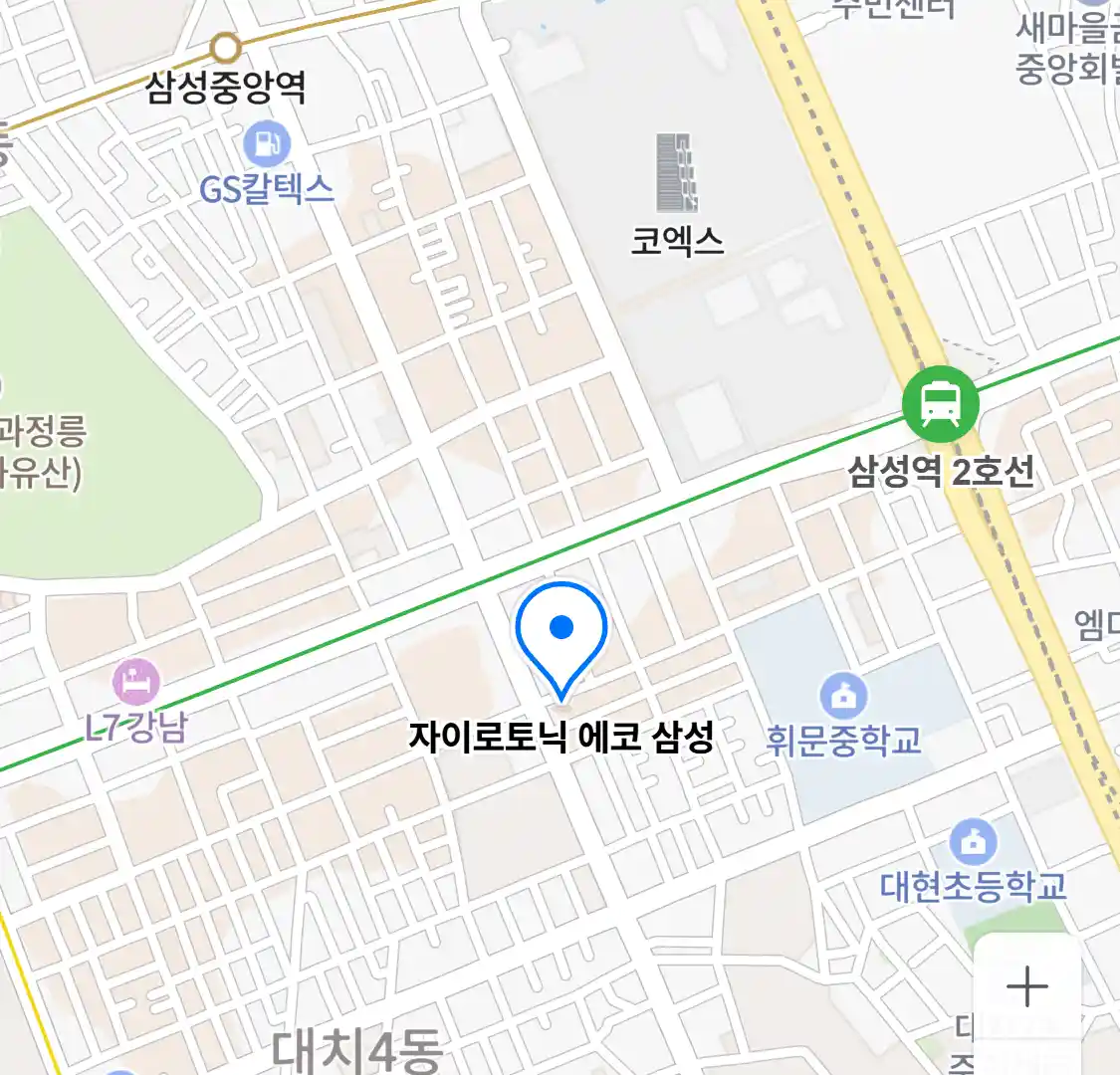The width and height of the screenshot is (1120, 1075).
Task: Tap the 삼성중앙역 station marker
Action: coord(227,48)
